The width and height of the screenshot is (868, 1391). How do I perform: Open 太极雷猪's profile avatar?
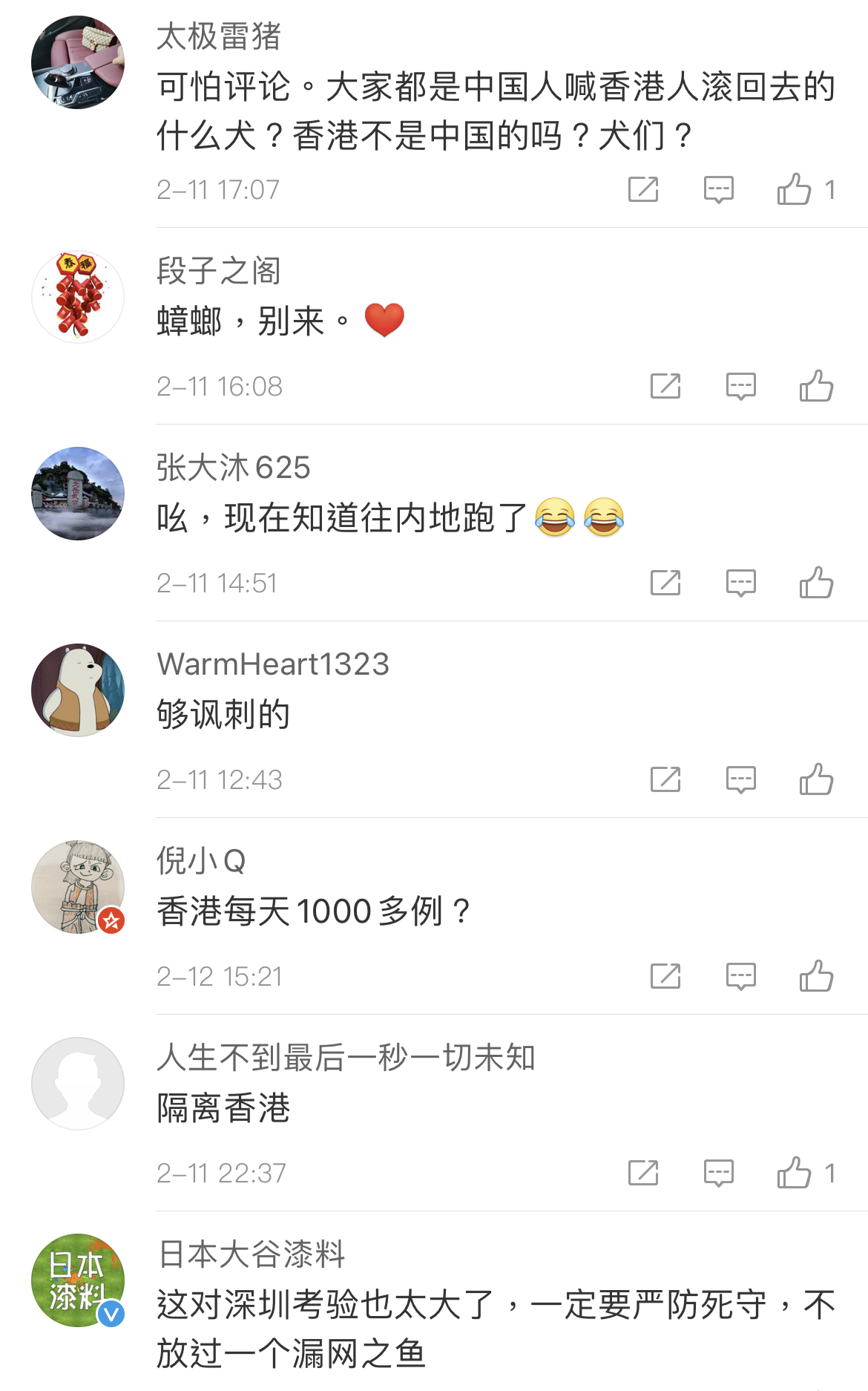pos(78,62)
